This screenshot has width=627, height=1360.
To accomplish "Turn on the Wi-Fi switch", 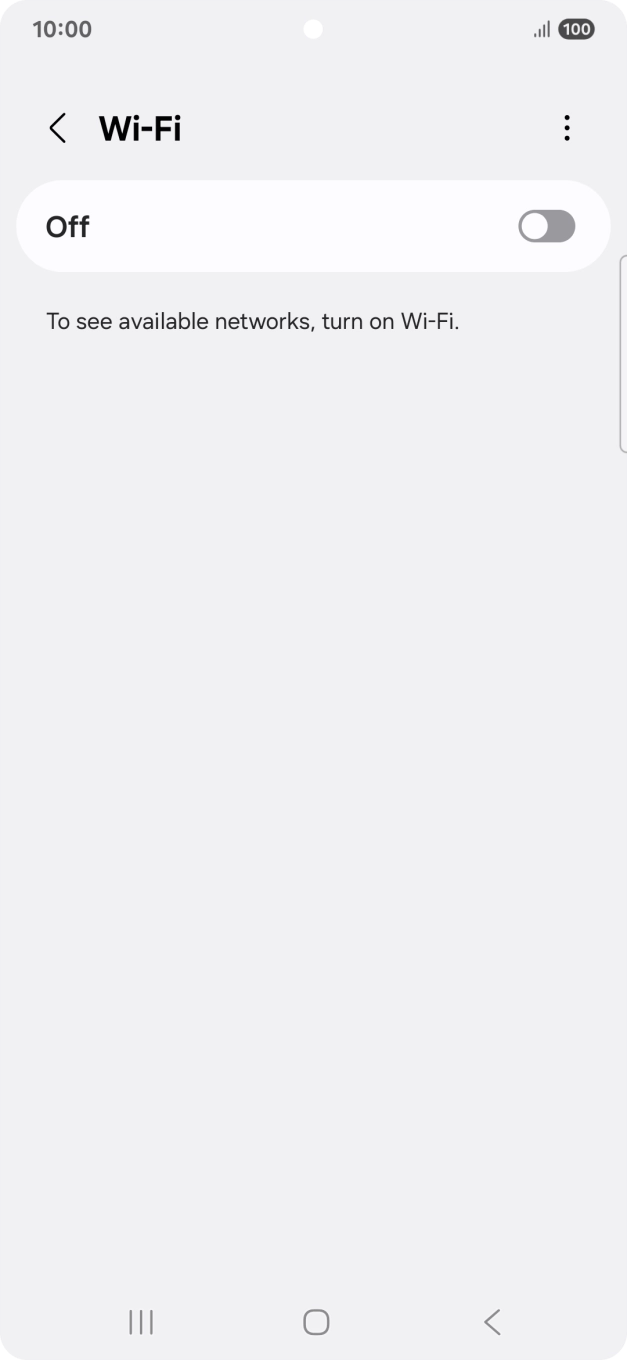I will [546, 226].
